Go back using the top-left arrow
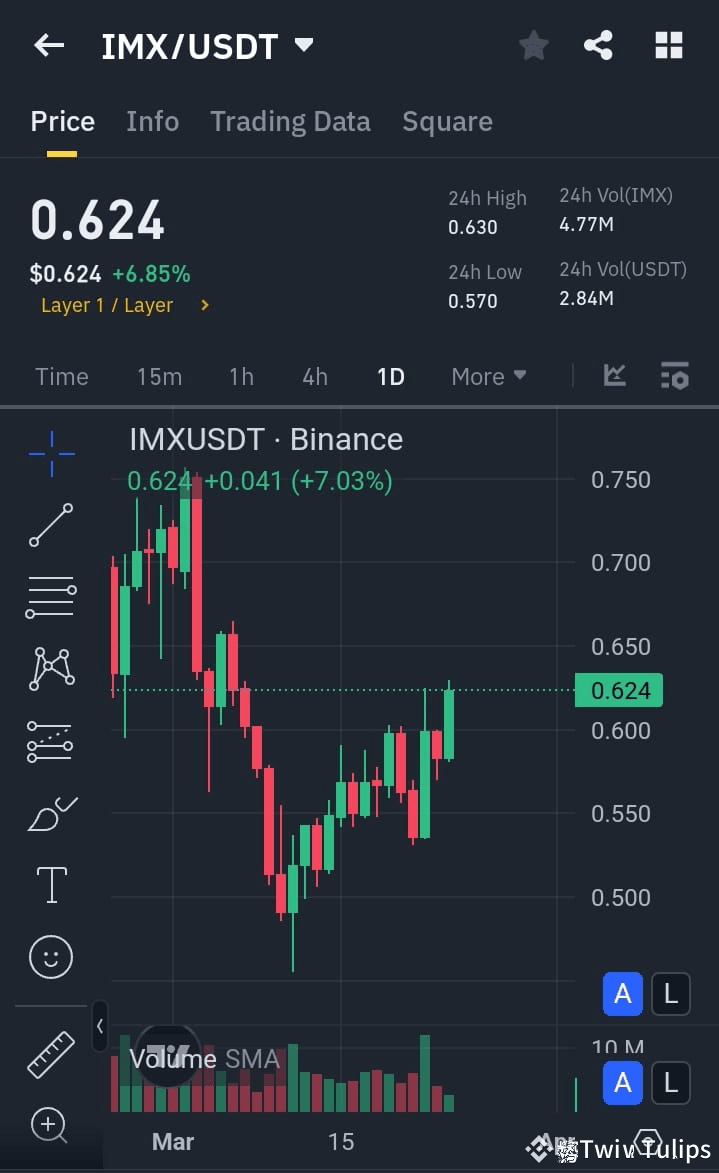Viewport: 719px width, 1173px height. (x=49, y=45)
